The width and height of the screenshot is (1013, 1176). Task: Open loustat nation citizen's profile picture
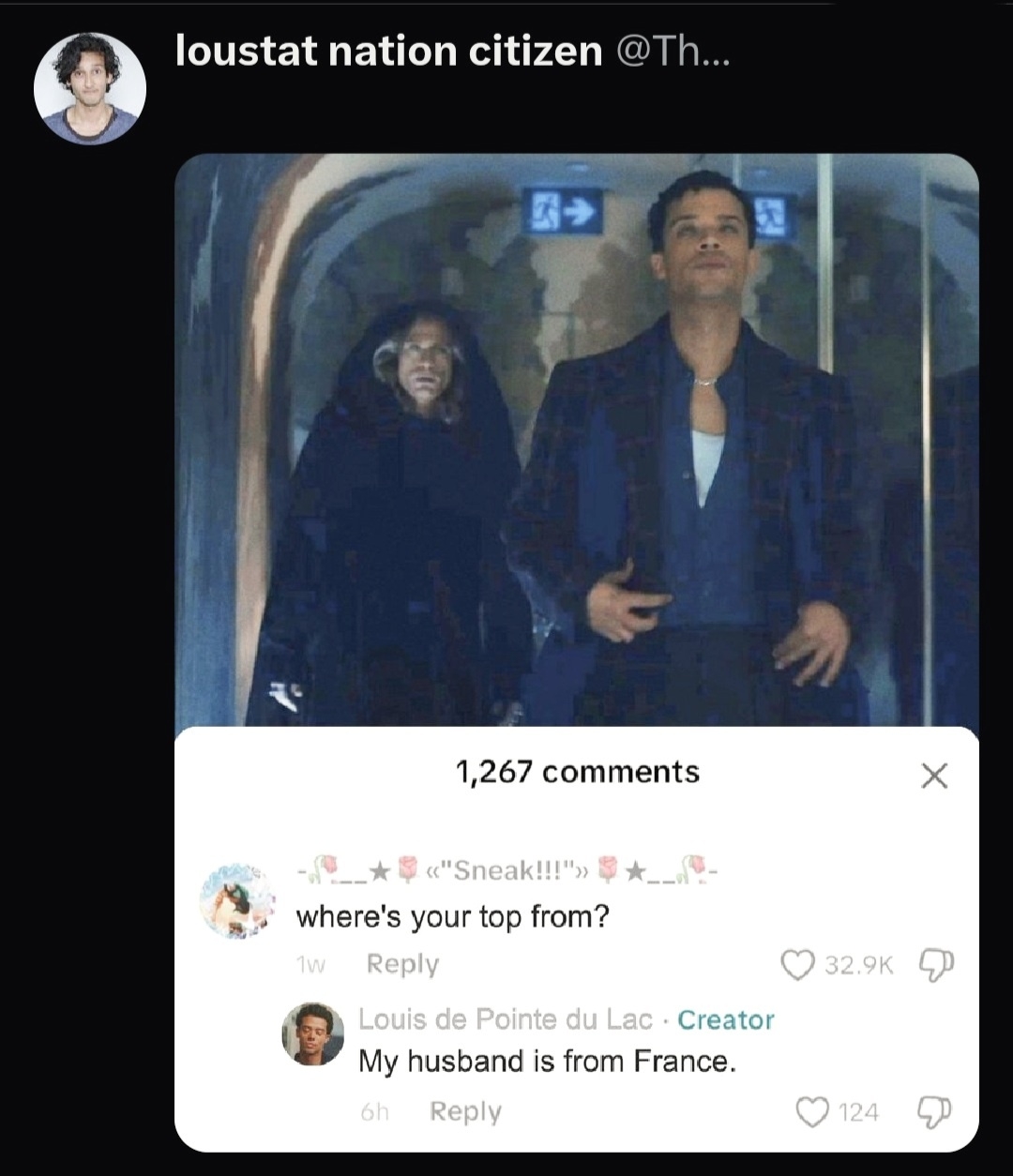90,88
